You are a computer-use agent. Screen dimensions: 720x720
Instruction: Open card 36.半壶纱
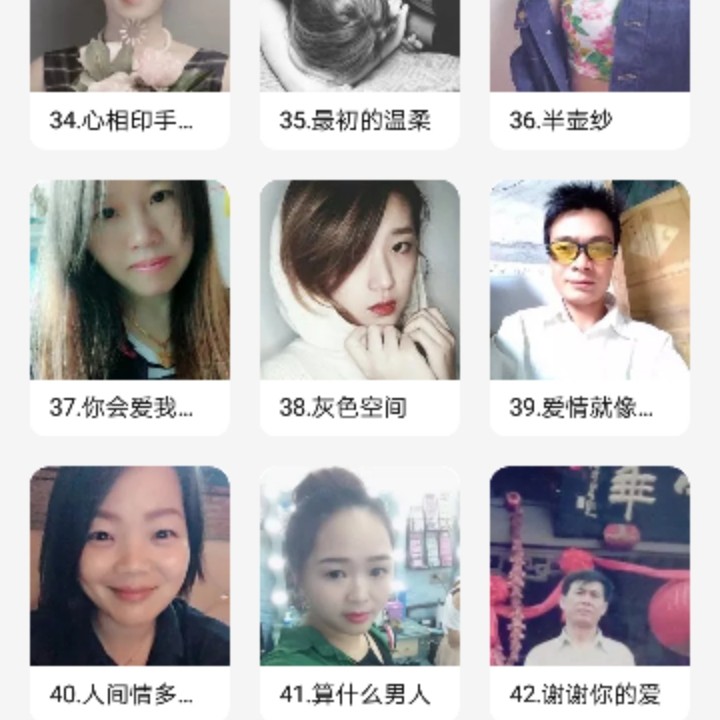[590, 74]
